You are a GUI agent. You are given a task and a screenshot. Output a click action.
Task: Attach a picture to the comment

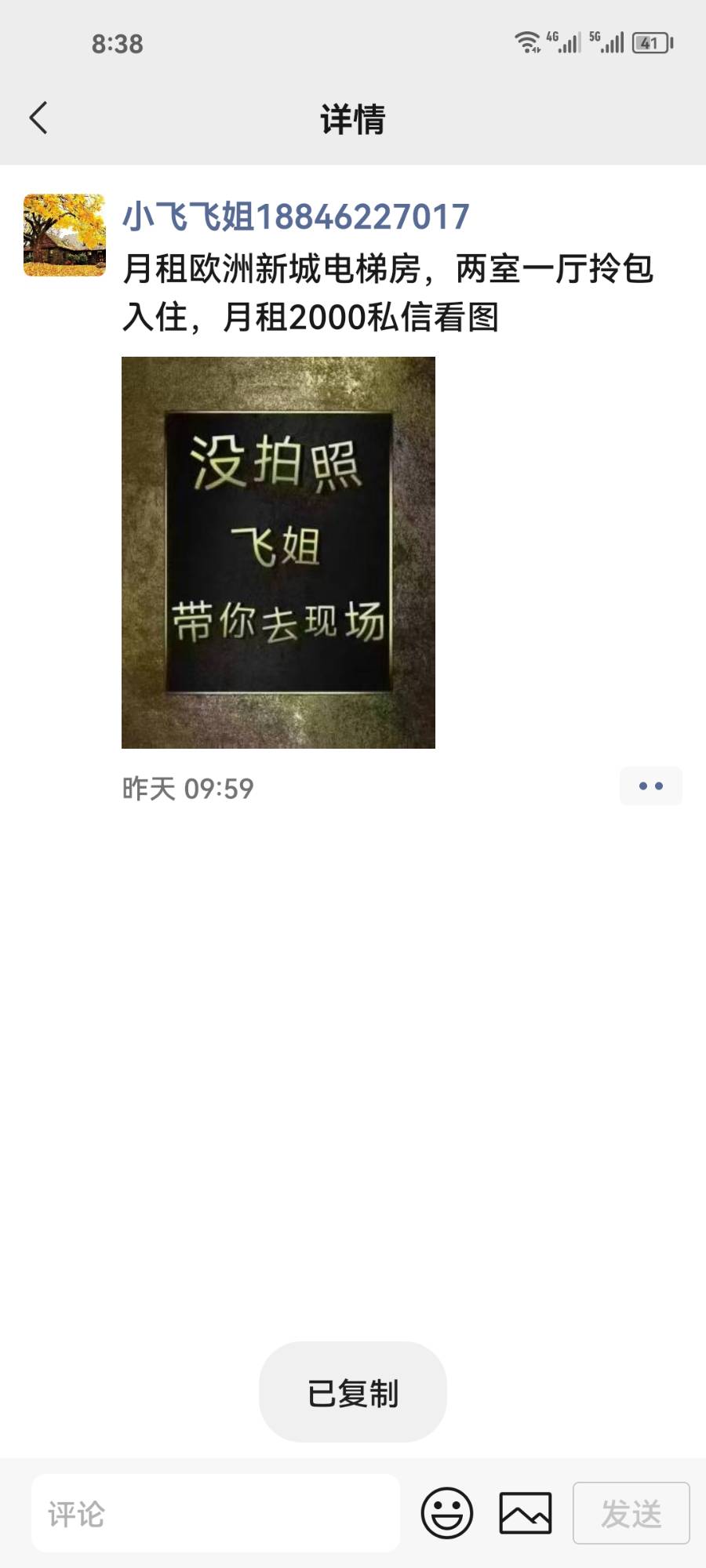pyautogui.click(x=526, y=1513)
